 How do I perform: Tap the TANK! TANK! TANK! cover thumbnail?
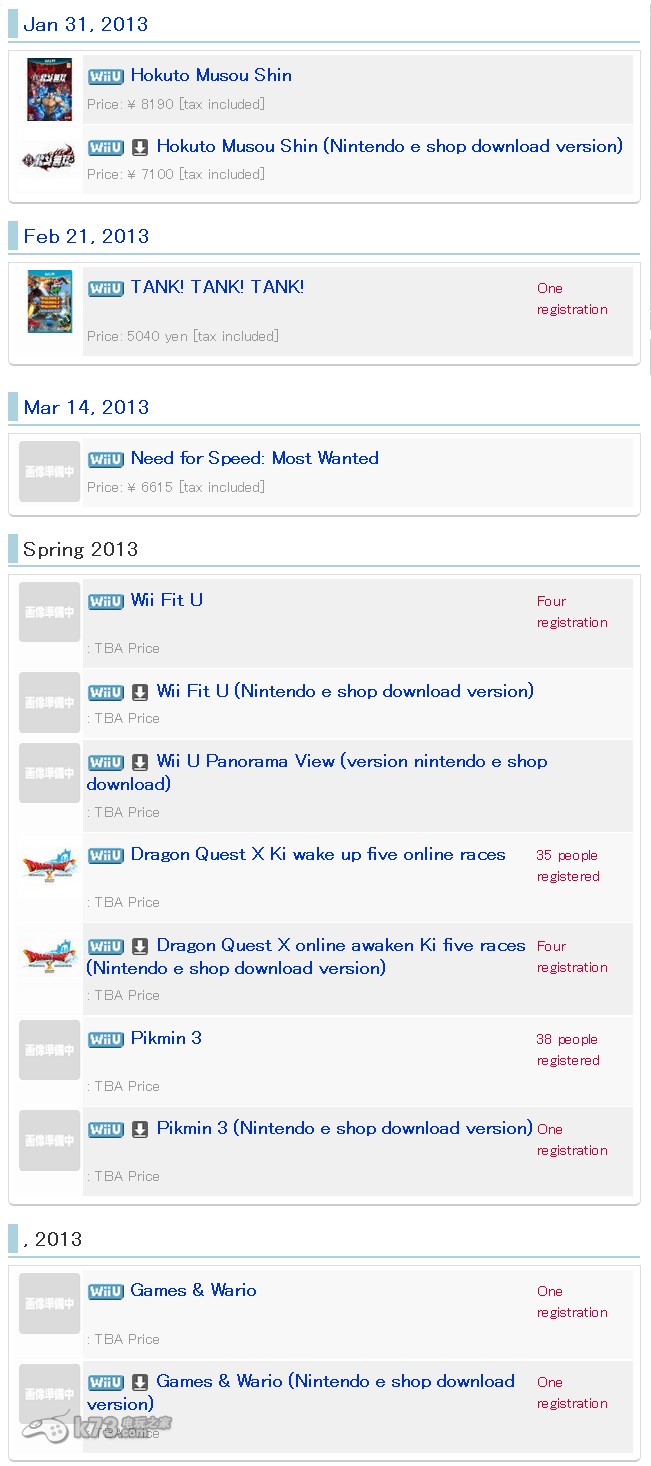pyautogui.click(x=50, y=301)
